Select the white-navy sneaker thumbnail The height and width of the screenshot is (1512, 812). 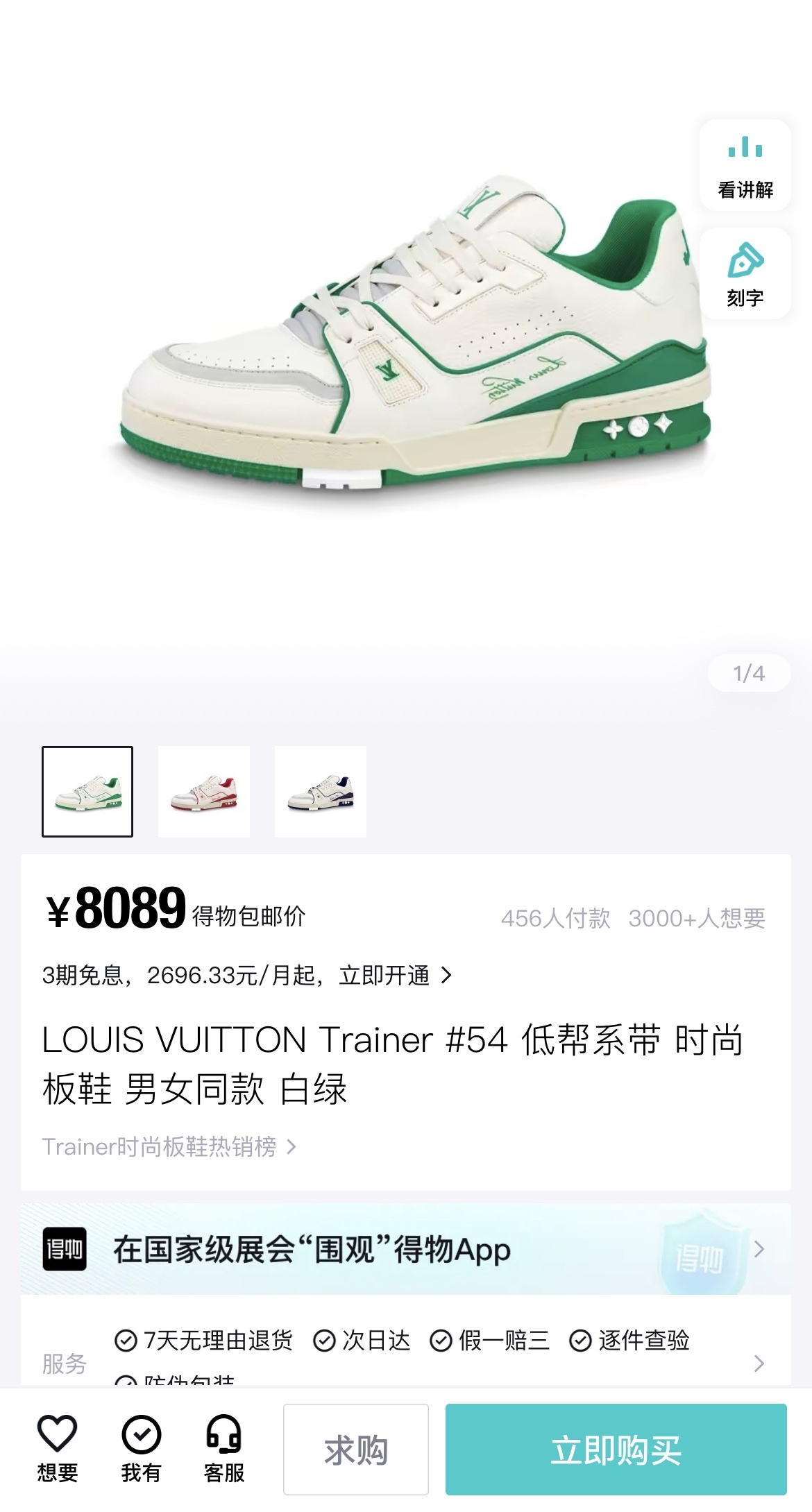click(321, 792)
